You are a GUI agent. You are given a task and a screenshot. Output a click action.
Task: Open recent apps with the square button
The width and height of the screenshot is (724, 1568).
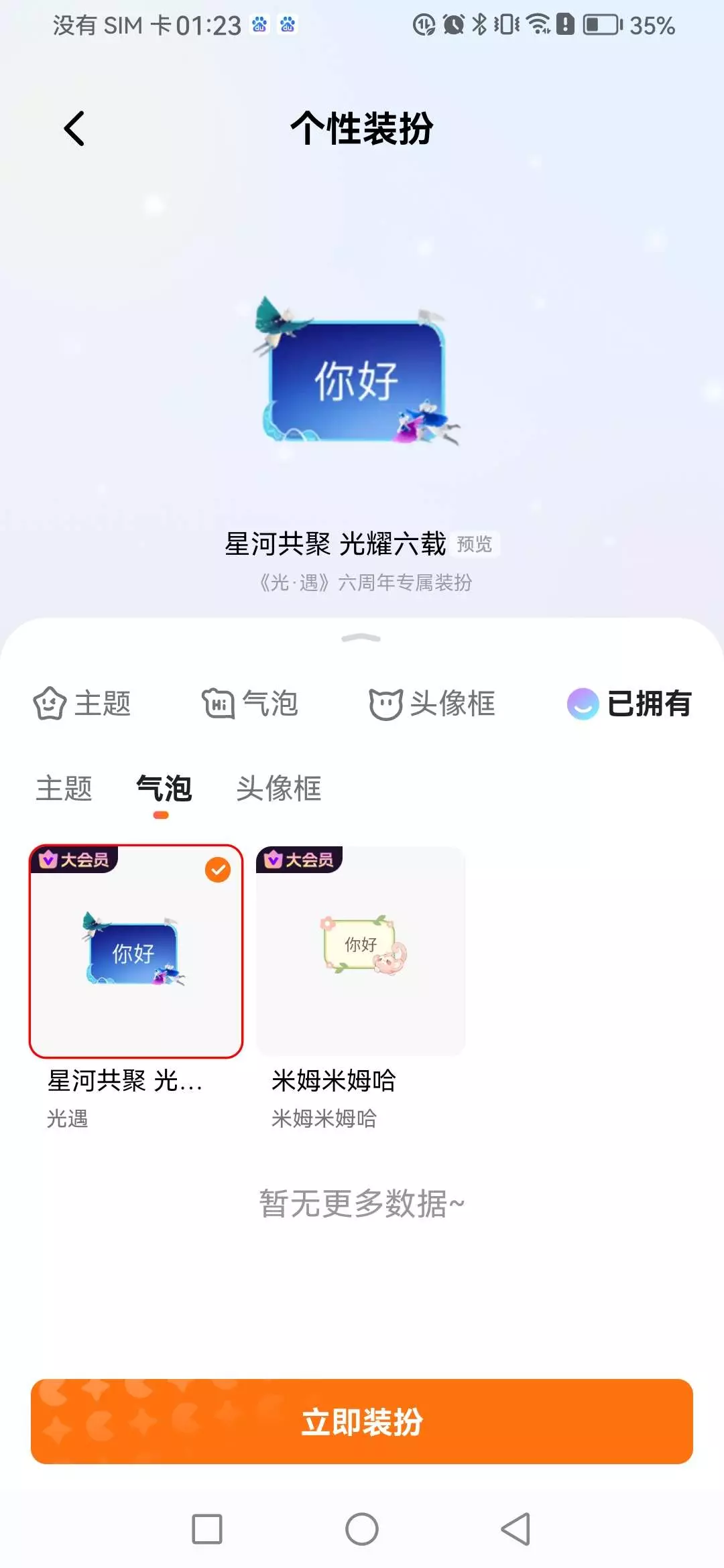tap(207, 1529)
